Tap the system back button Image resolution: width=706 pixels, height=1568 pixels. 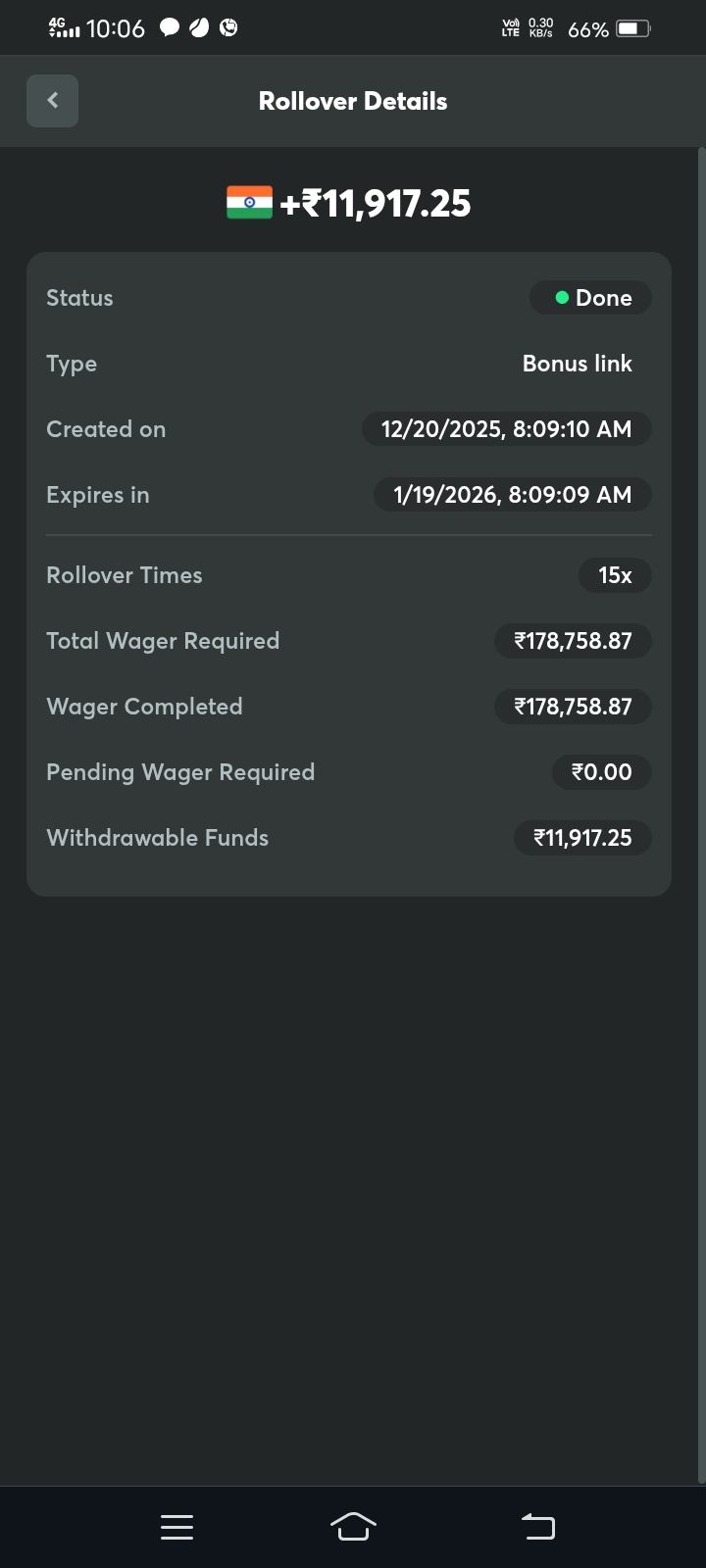(x=537, y=1527)
